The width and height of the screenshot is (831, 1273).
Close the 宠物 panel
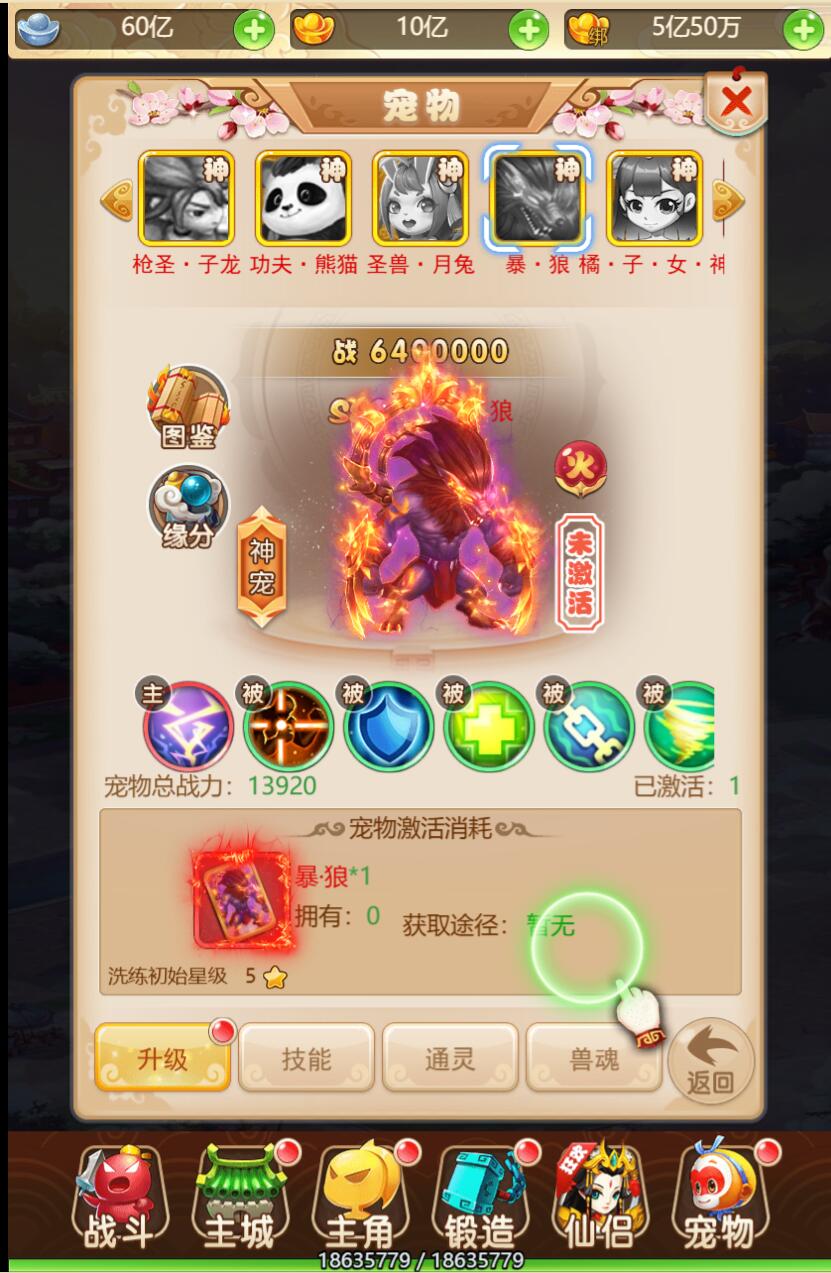pyautogui.click(x=737, y=102)
